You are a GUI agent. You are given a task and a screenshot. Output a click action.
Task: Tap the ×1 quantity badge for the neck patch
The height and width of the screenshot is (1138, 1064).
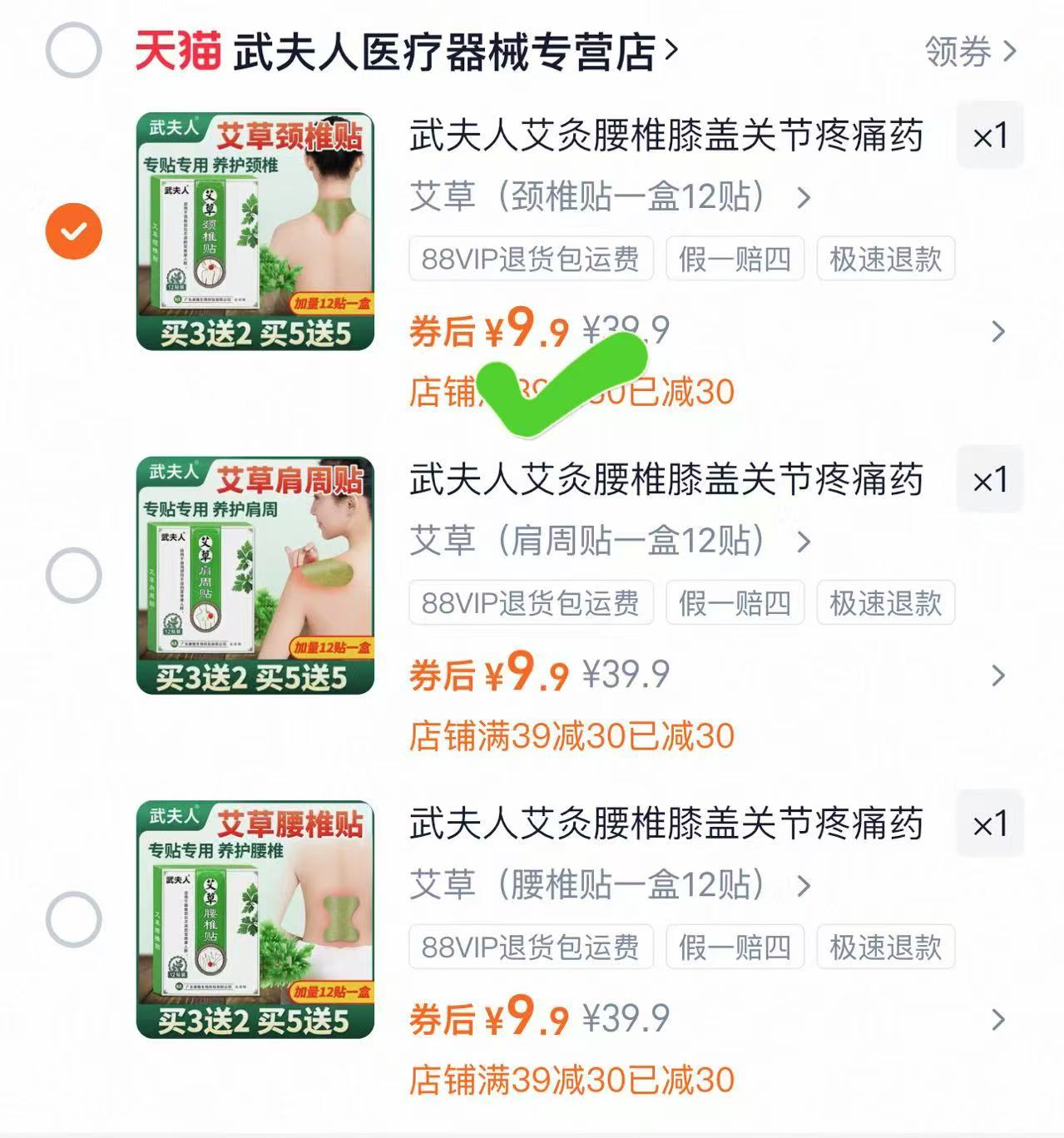tap(989, 136)
